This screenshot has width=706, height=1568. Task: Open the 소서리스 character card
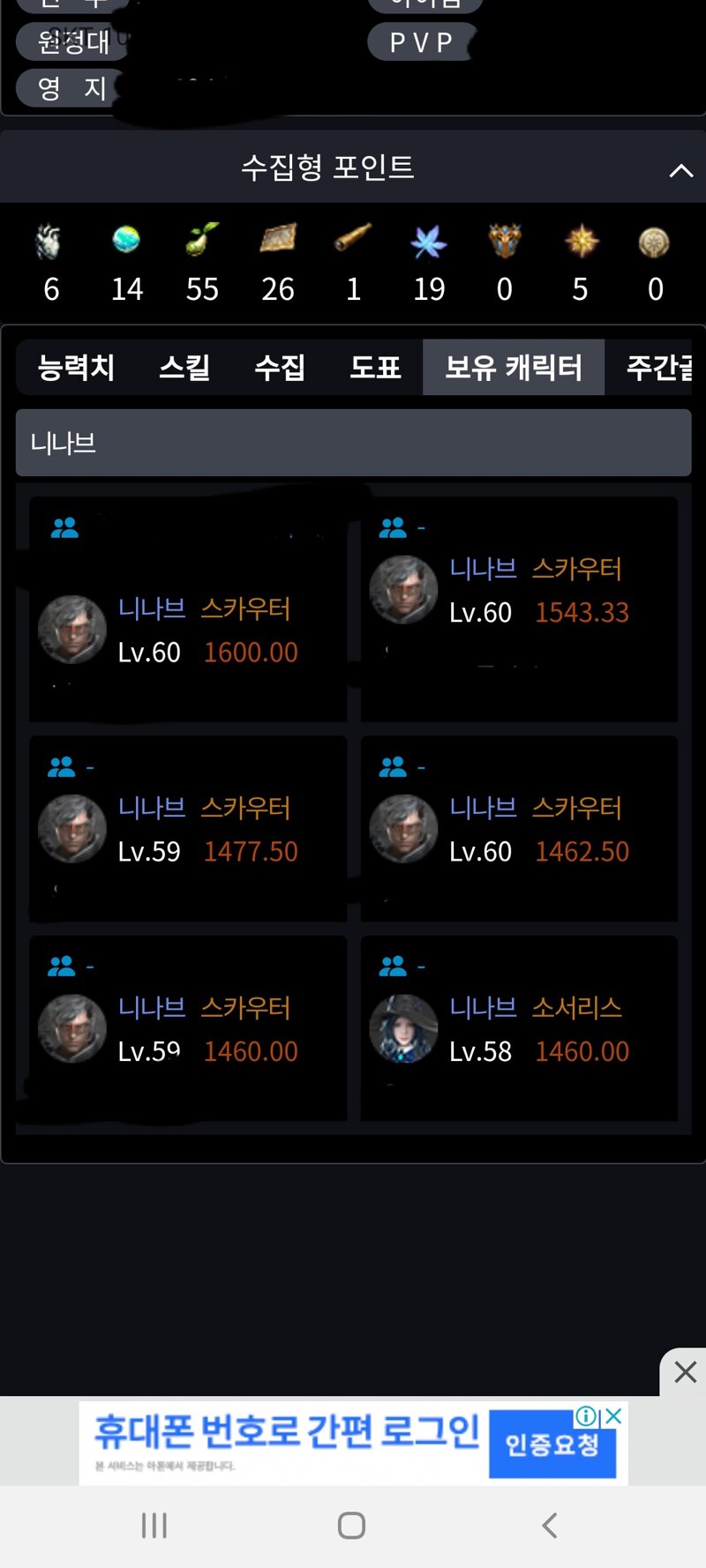point(519,1028)
